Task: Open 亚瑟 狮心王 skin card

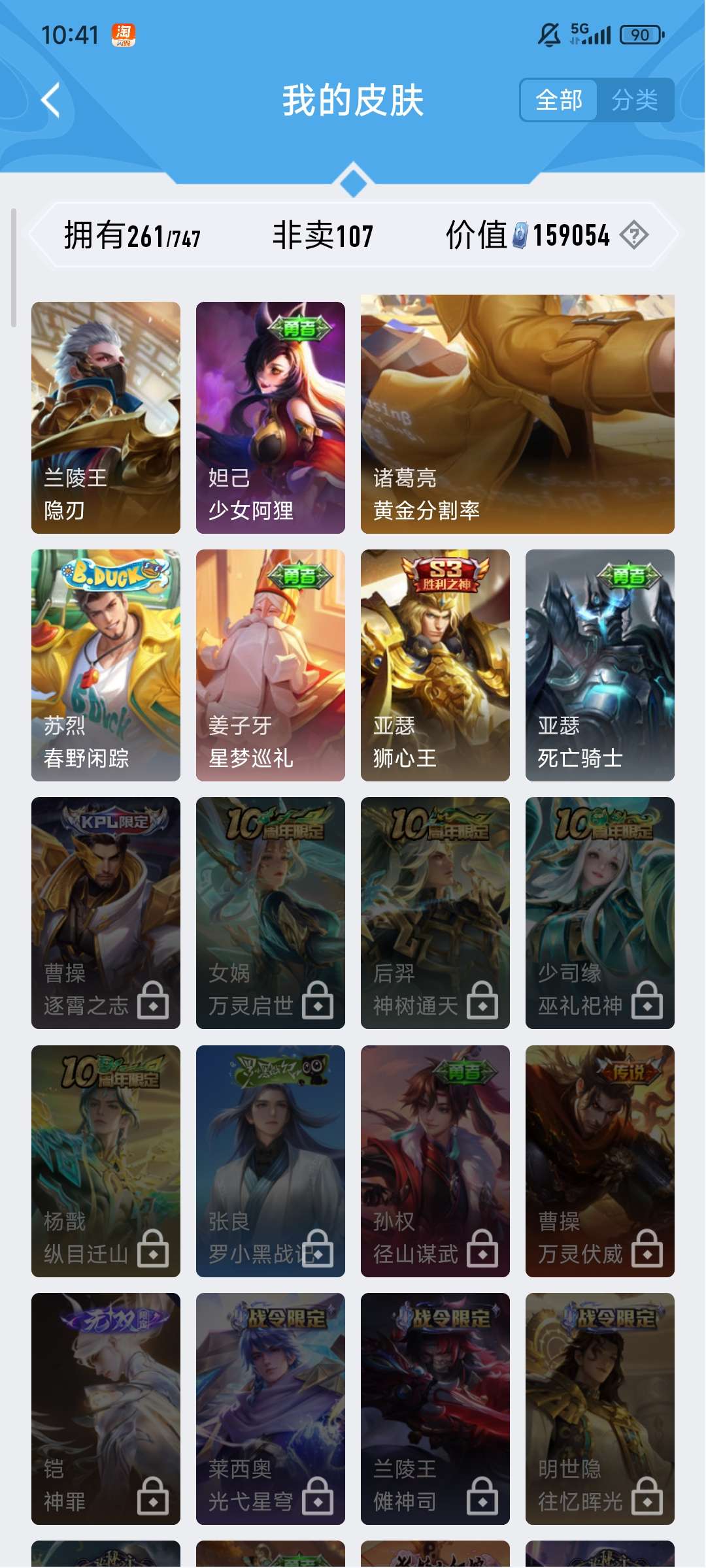Action: 435,664
